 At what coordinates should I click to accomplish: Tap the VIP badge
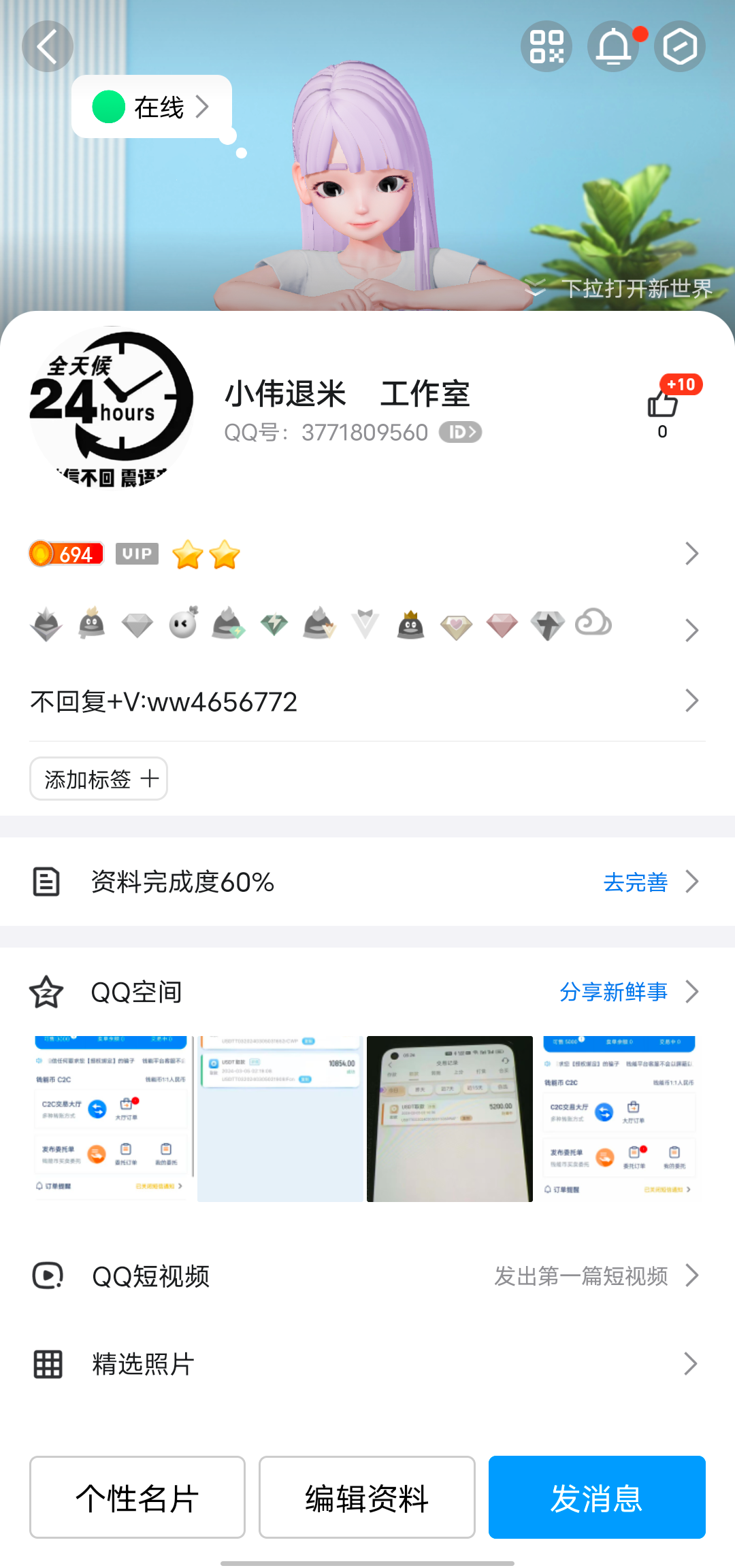tap(136, 553)
